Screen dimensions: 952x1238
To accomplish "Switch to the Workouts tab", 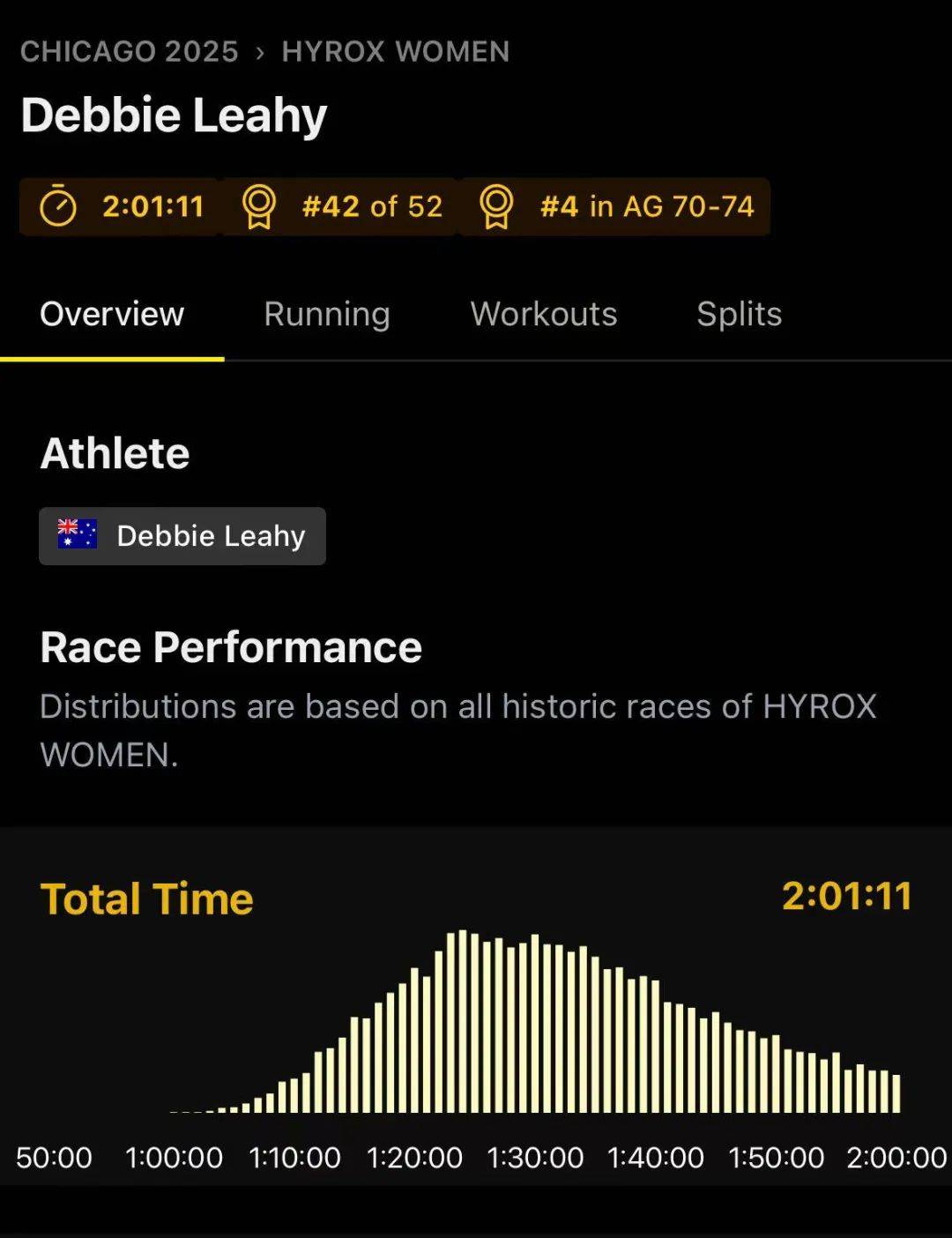I will point(544,314).
